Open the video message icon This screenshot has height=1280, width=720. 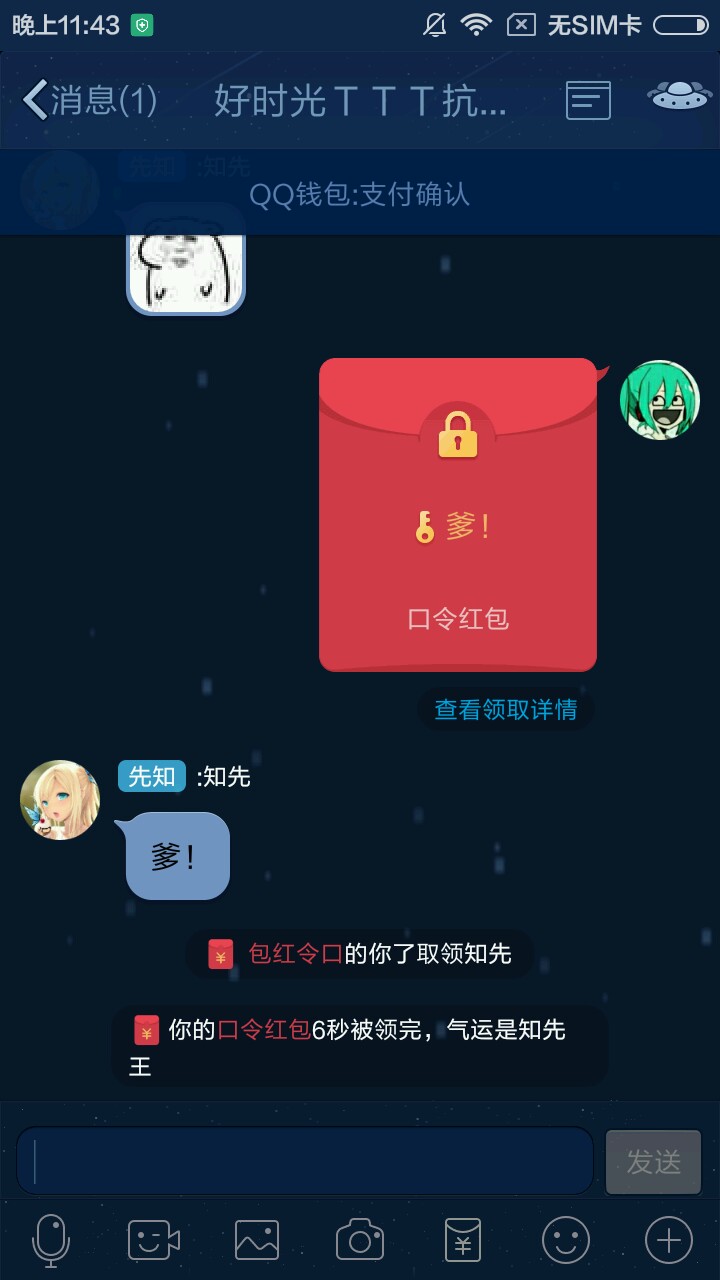[153, 1241]
